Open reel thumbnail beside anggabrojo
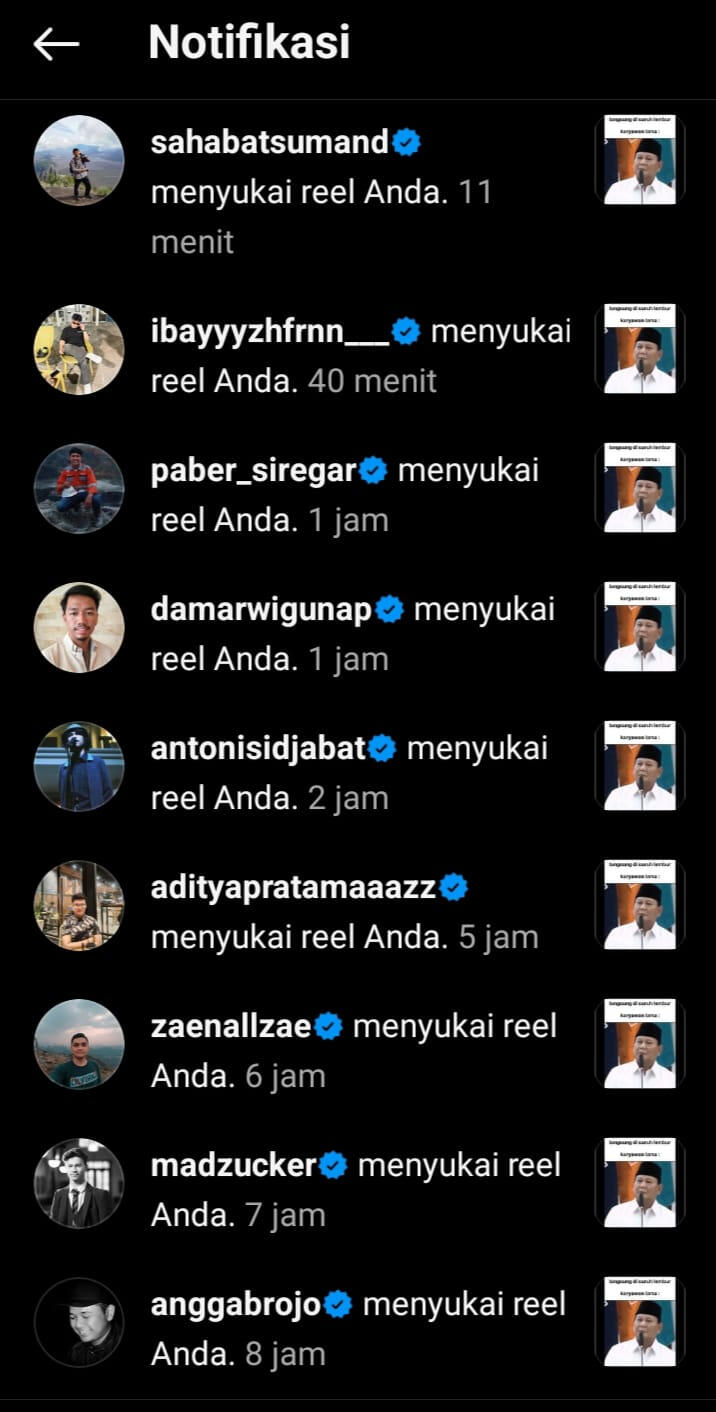716x1412 pixels. click(x=640, y=1323)
